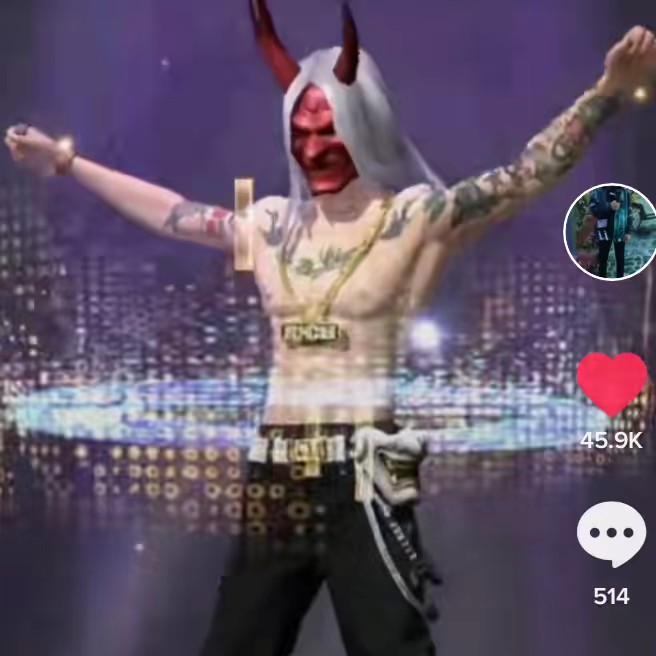Open the comments on this video
Viewport: 656px width, 656px height.
point(611,534)
